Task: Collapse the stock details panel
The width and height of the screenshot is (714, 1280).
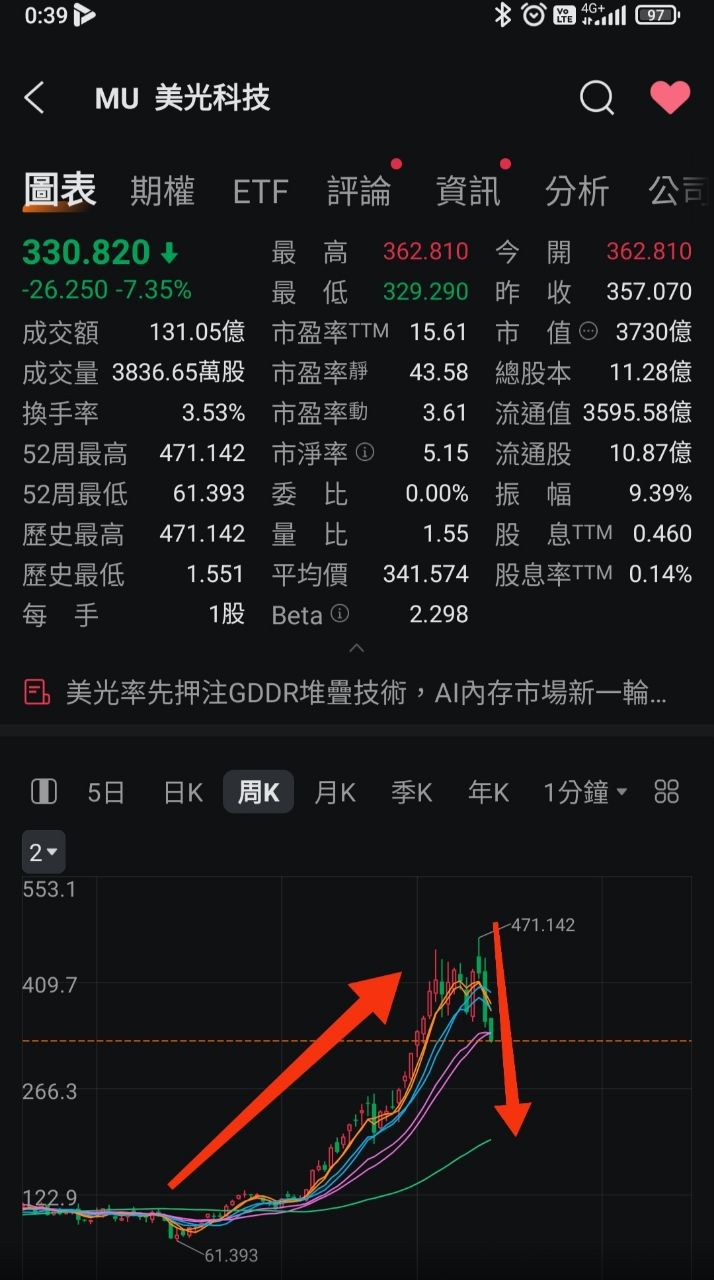Action: pos(356,648)
